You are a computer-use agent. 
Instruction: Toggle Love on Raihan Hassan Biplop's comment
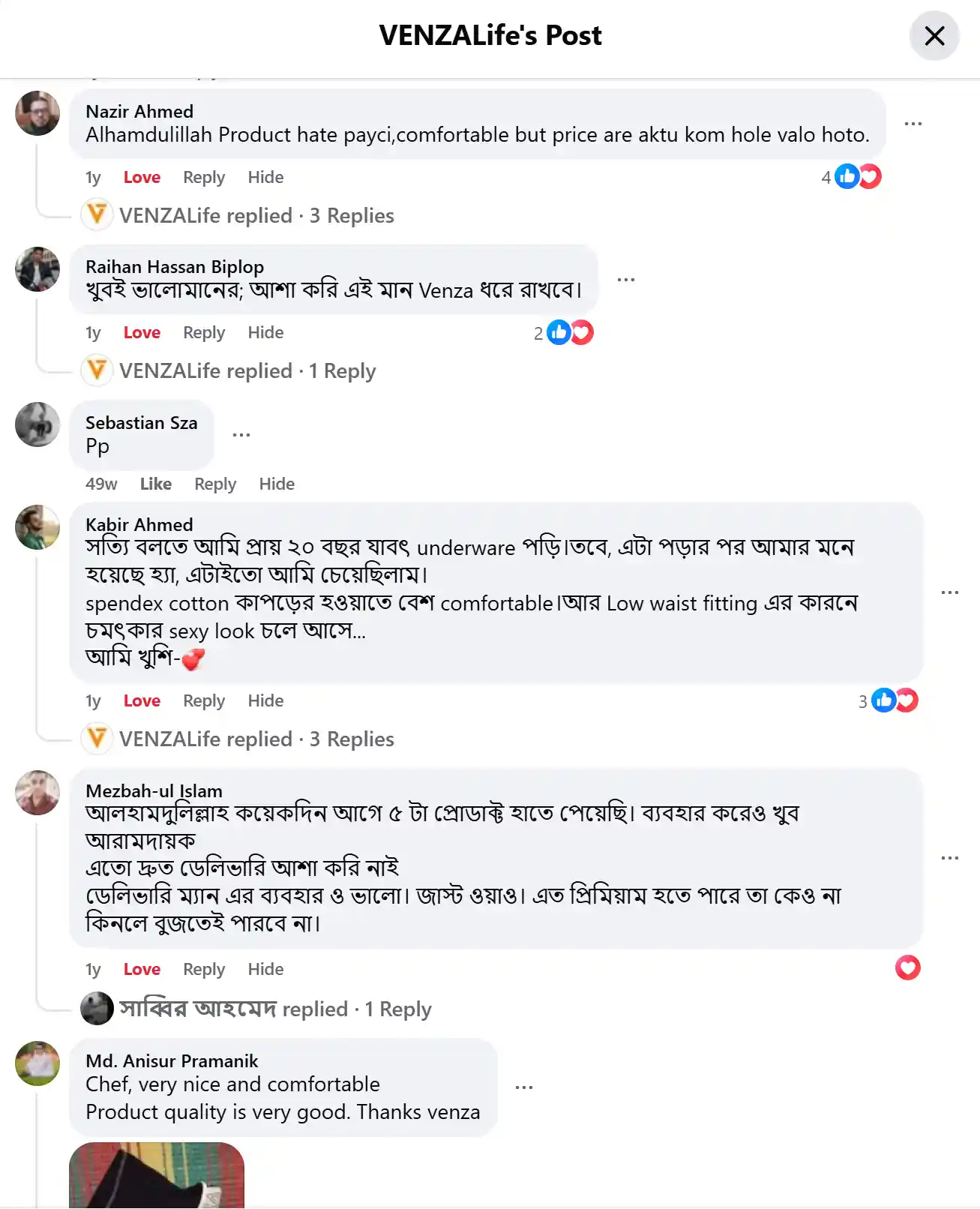point(142,333)
